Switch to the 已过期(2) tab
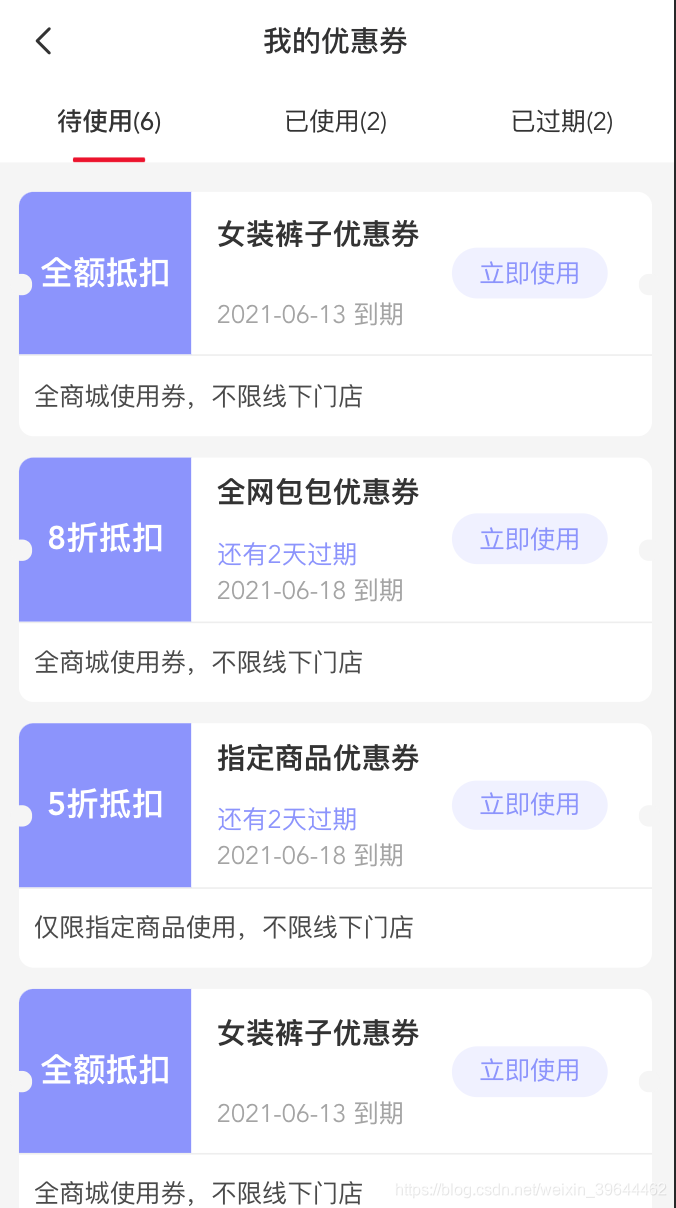 [x=562, y=122]
